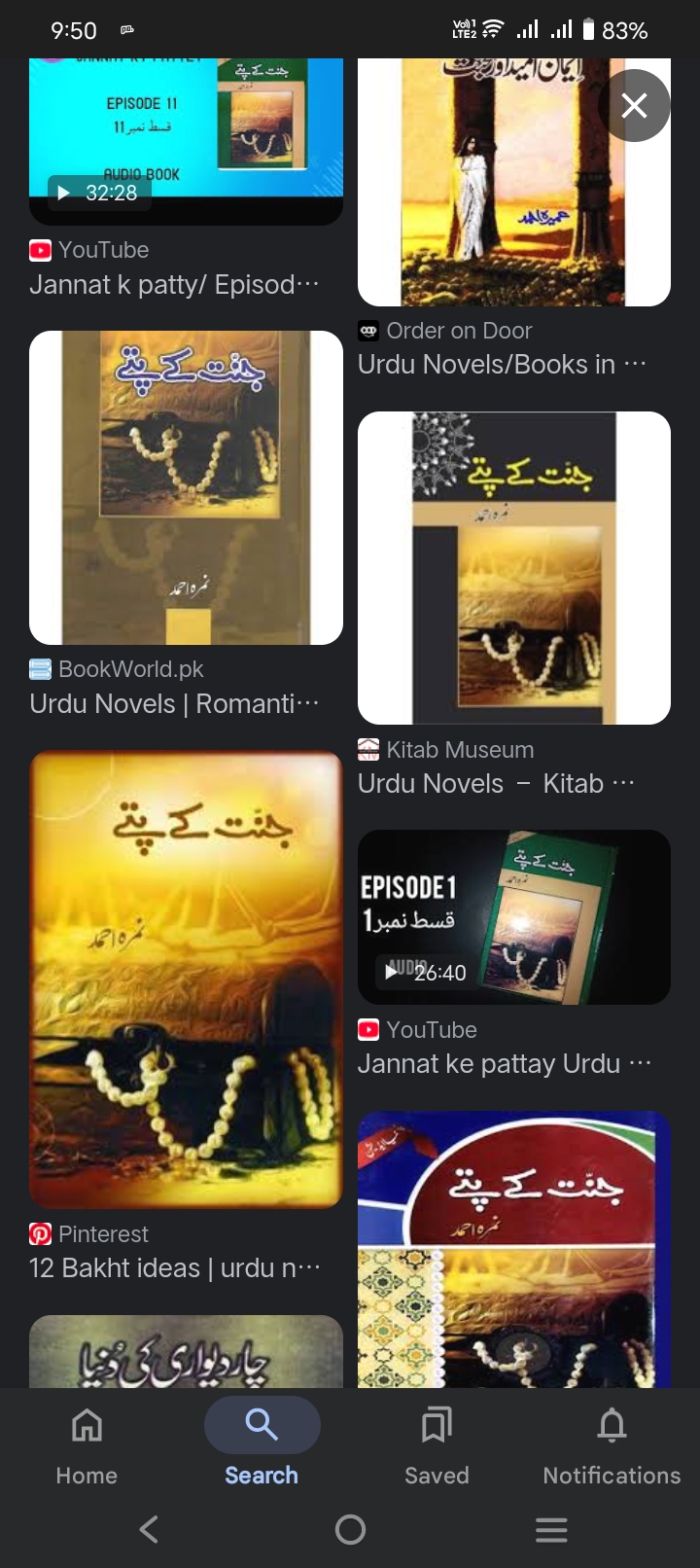Screen dimensions: 700x1568
Task: Tap the system back button
Action: 149,1530
